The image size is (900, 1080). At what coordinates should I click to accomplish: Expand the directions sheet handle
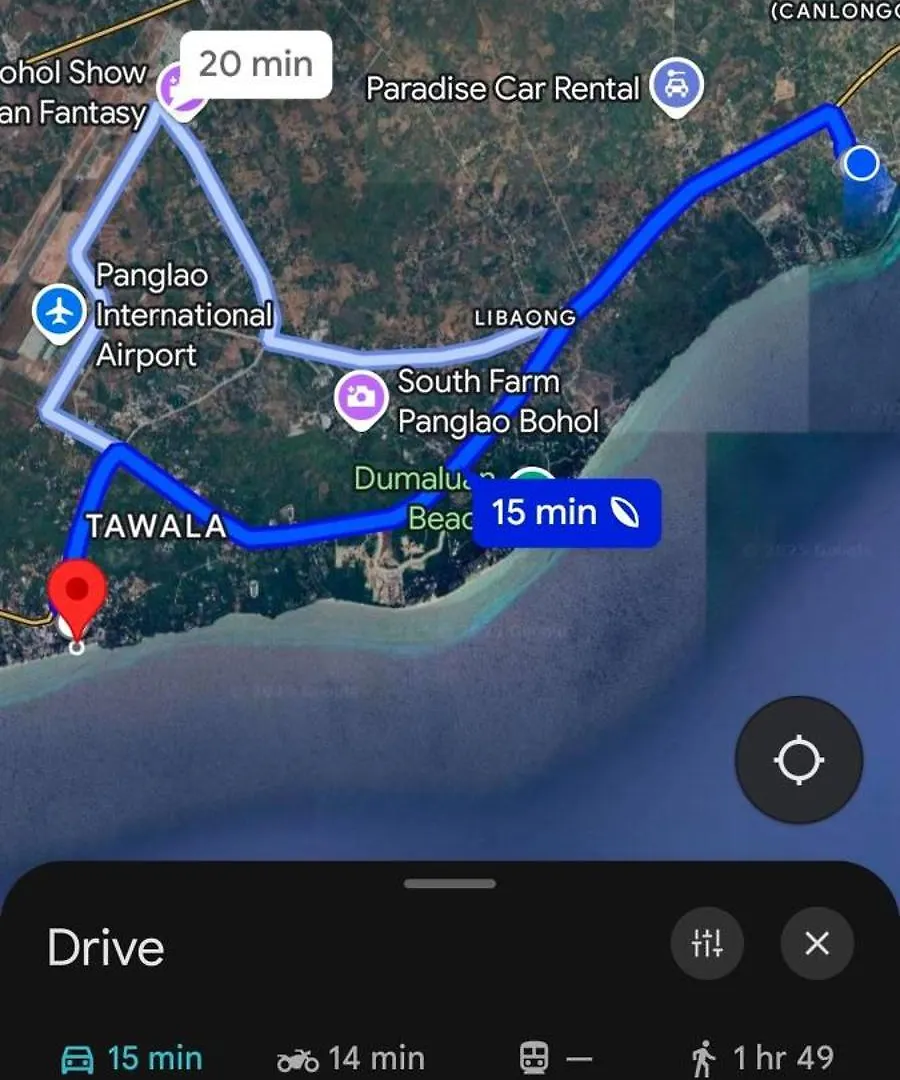pyautogui.click(x=450, y=884)
